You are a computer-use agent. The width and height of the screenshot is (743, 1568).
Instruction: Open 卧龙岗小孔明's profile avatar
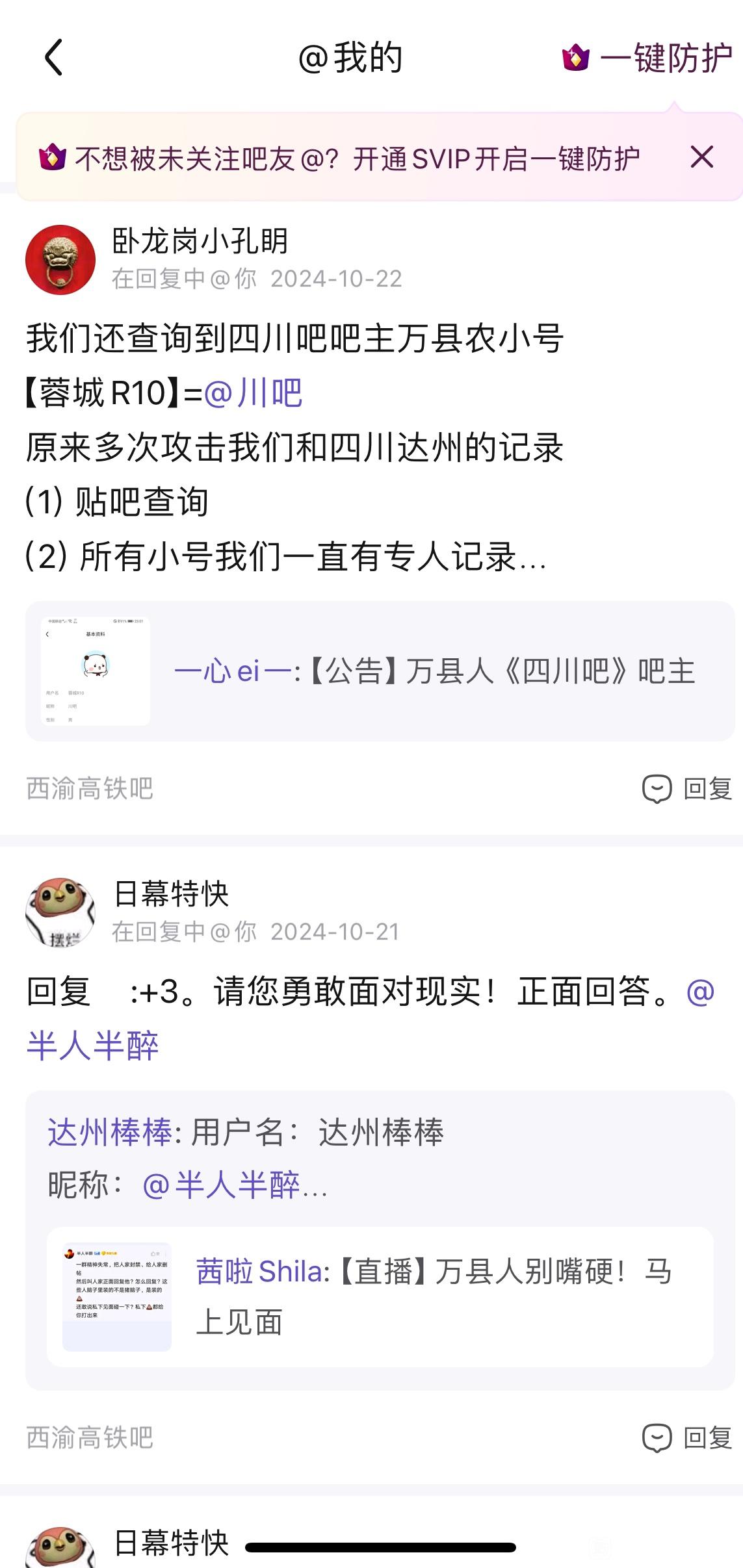coord(60,260)
